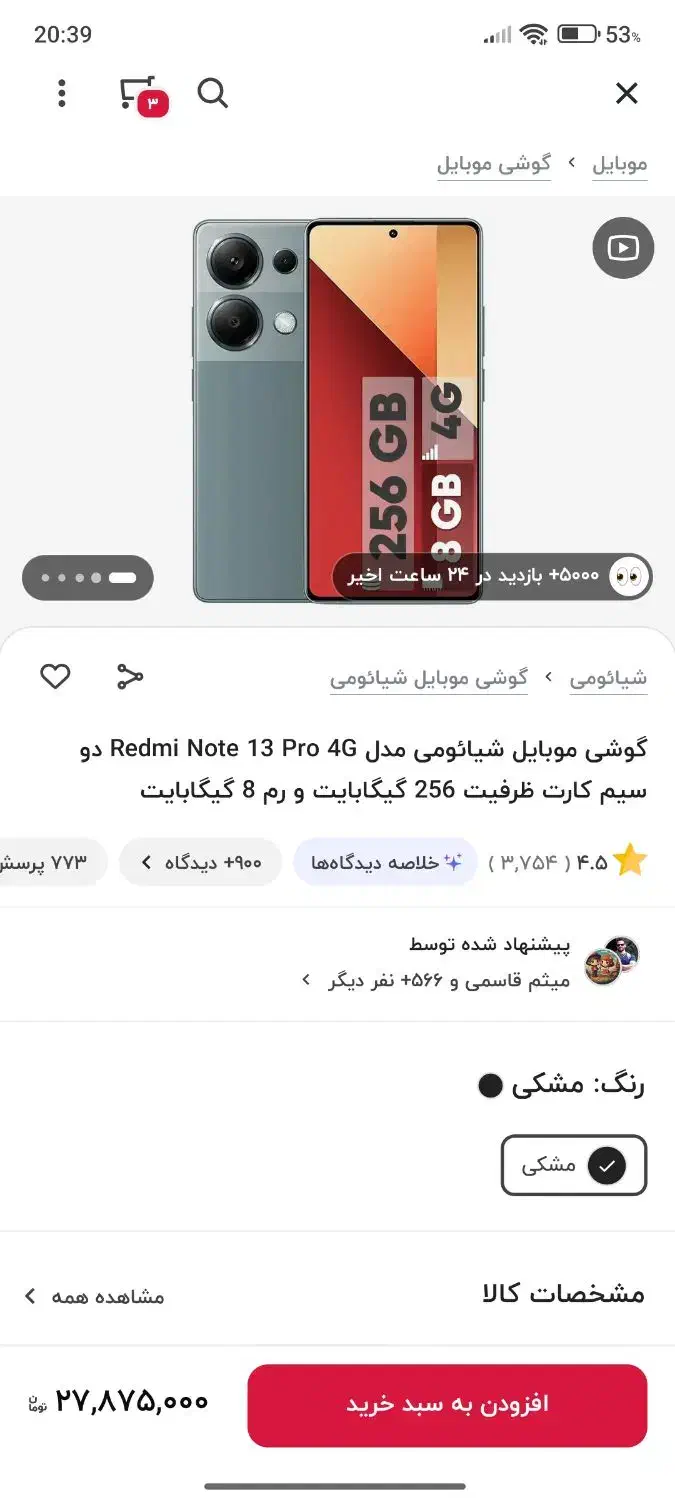Add product to favorites with heart icon
Image resolution: width=675 pixels, height=1500 pixels.
[x=55, y=677]
